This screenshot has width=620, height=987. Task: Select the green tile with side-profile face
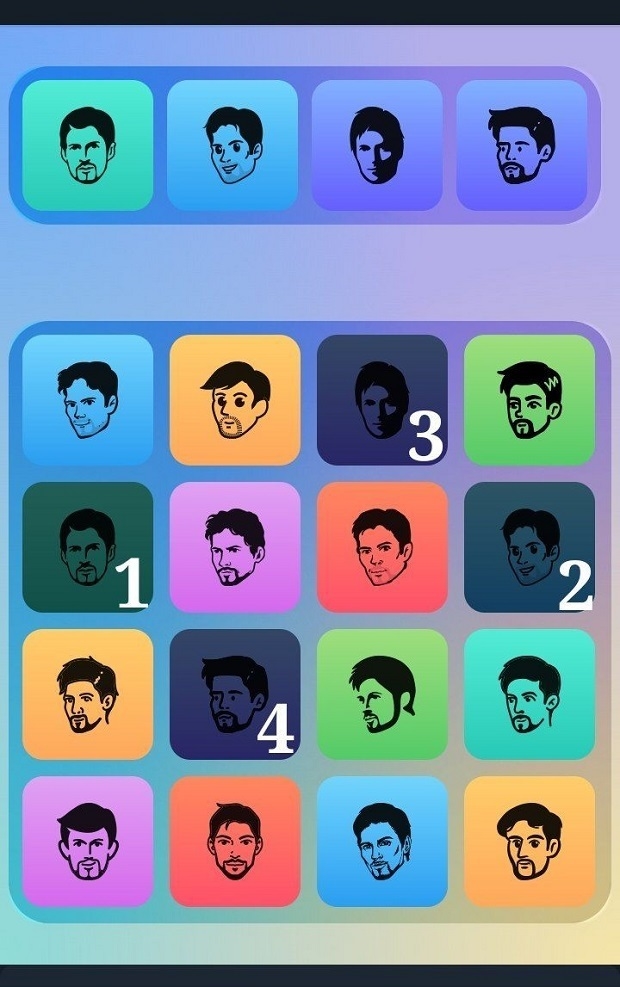click(382, 694)
